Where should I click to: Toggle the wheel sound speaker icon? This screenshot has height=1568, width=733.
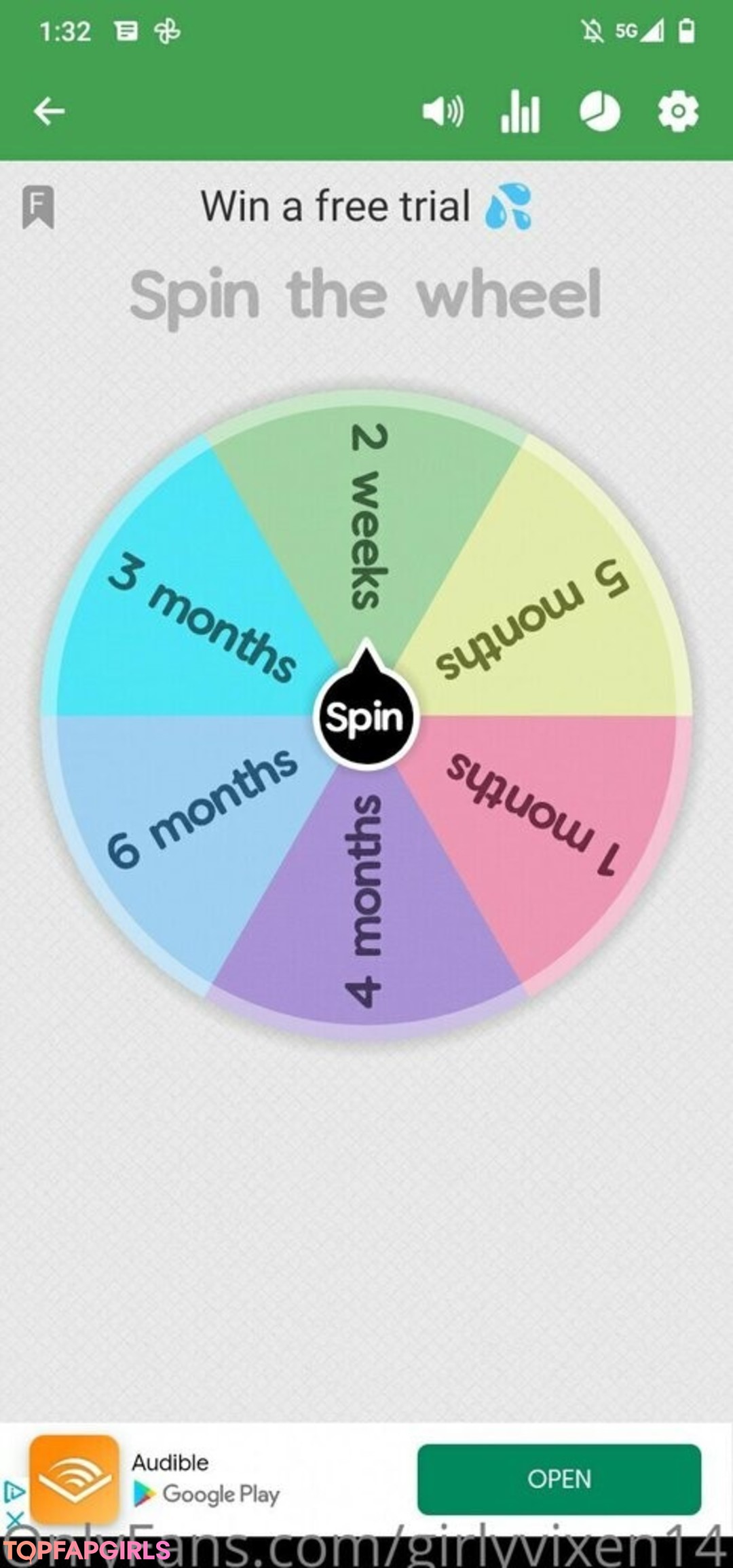[x=443, y=111]
